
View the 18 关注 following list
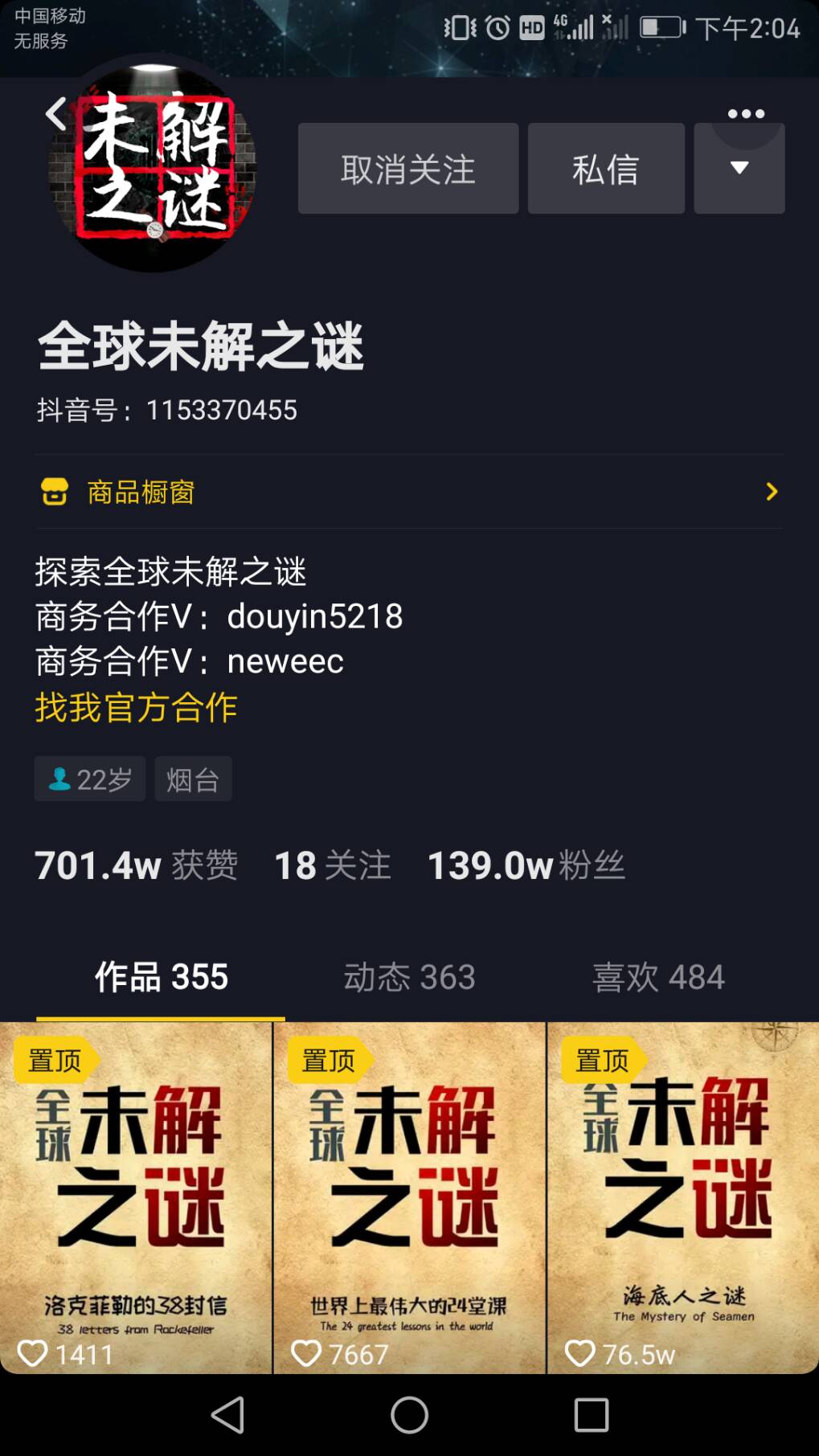332,865
